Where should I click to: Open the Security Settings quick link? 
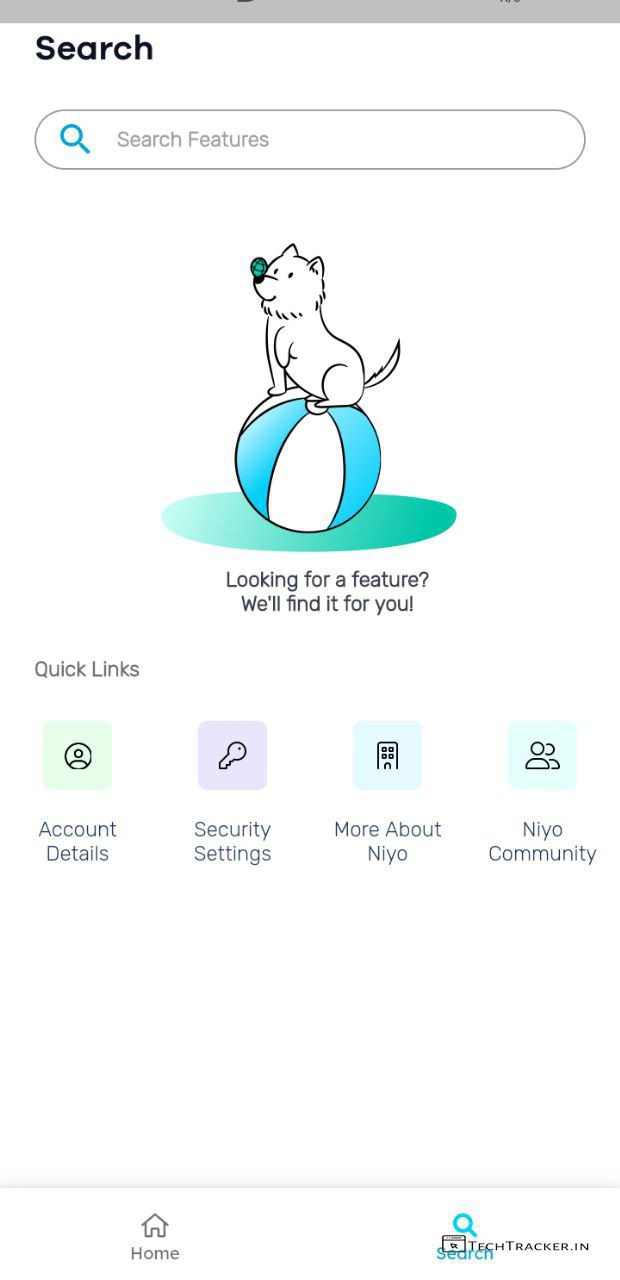[232, 756]
